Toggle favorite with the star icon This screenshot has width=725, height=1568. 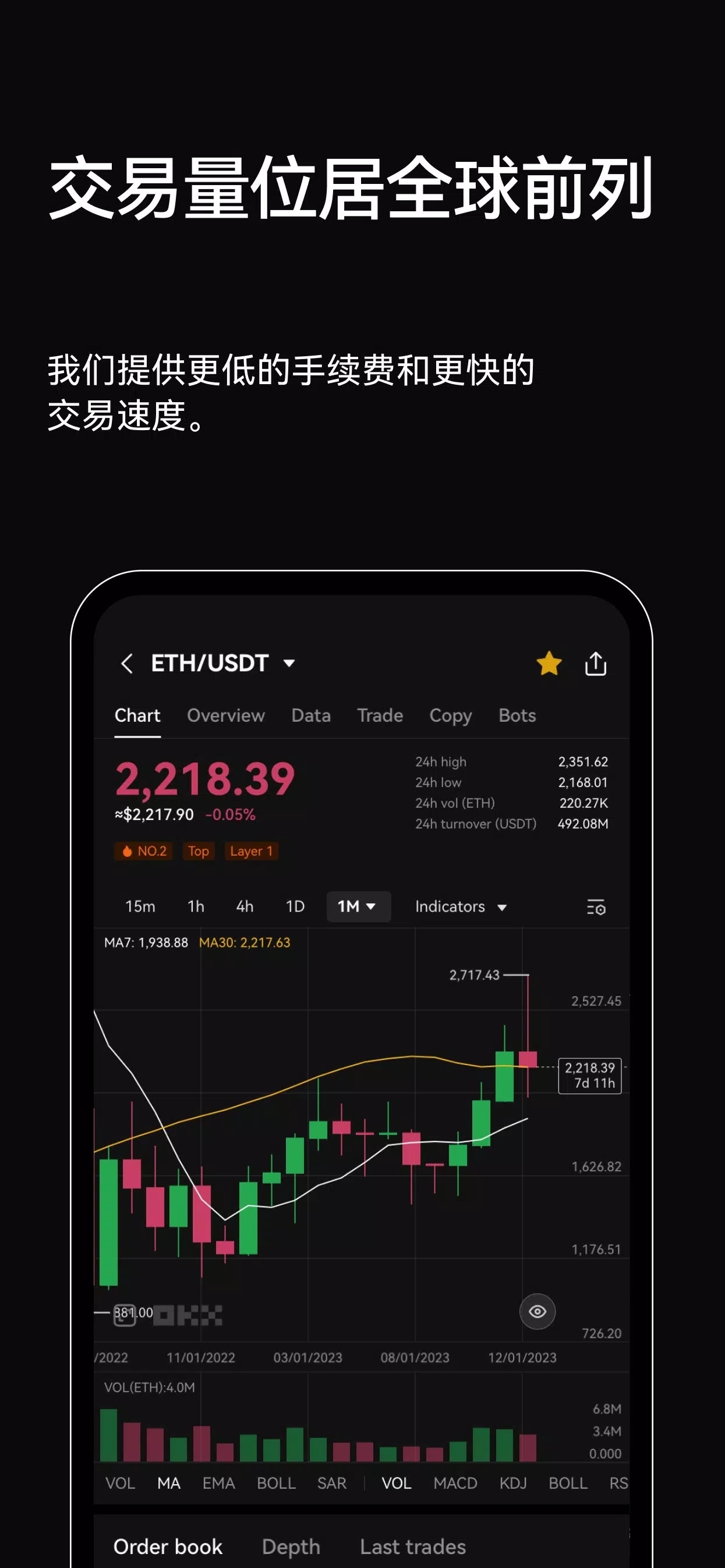point(548,663)
